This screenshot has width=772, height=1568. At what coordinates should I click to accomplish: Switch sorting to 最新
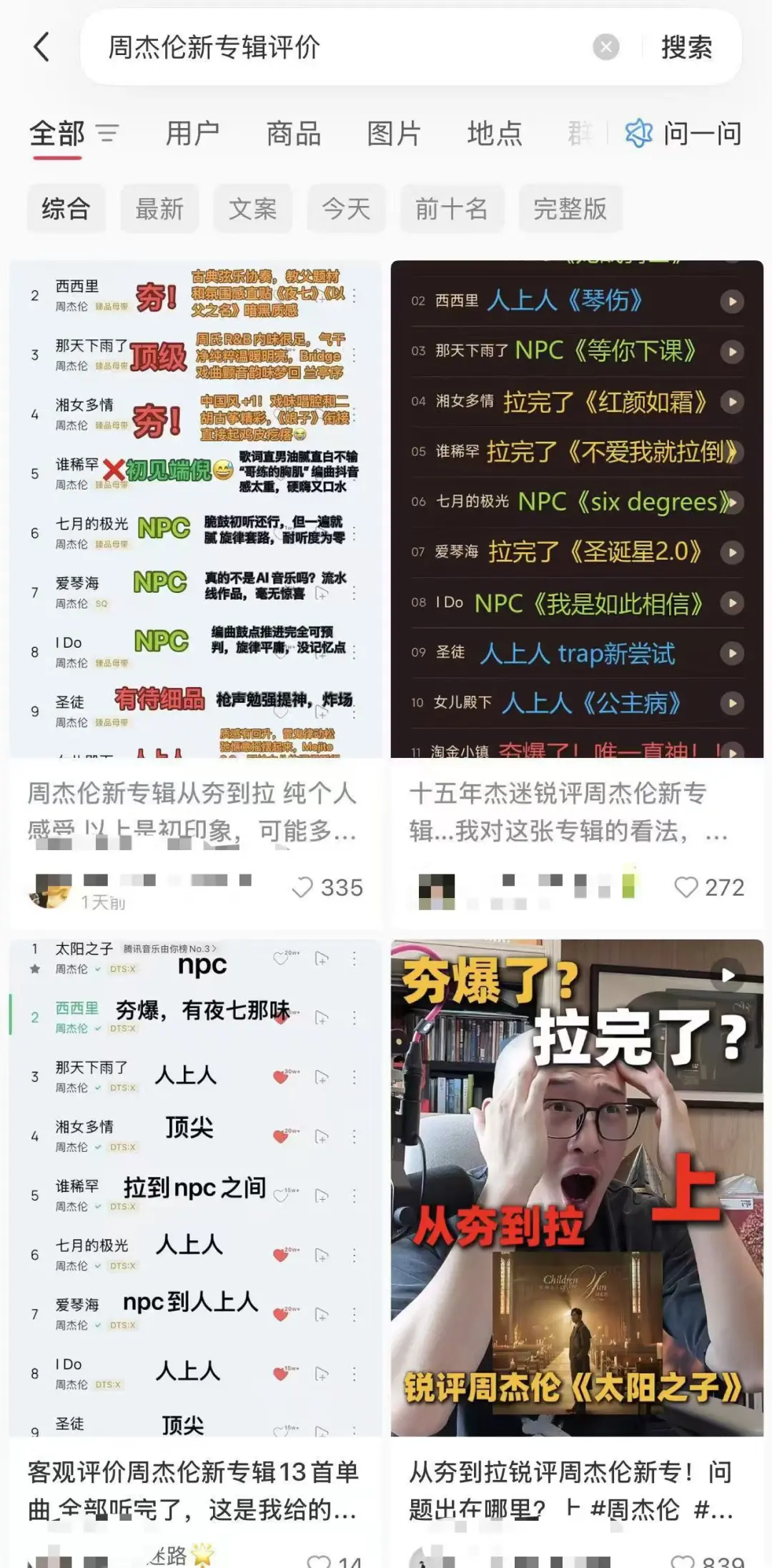[160, 209]
